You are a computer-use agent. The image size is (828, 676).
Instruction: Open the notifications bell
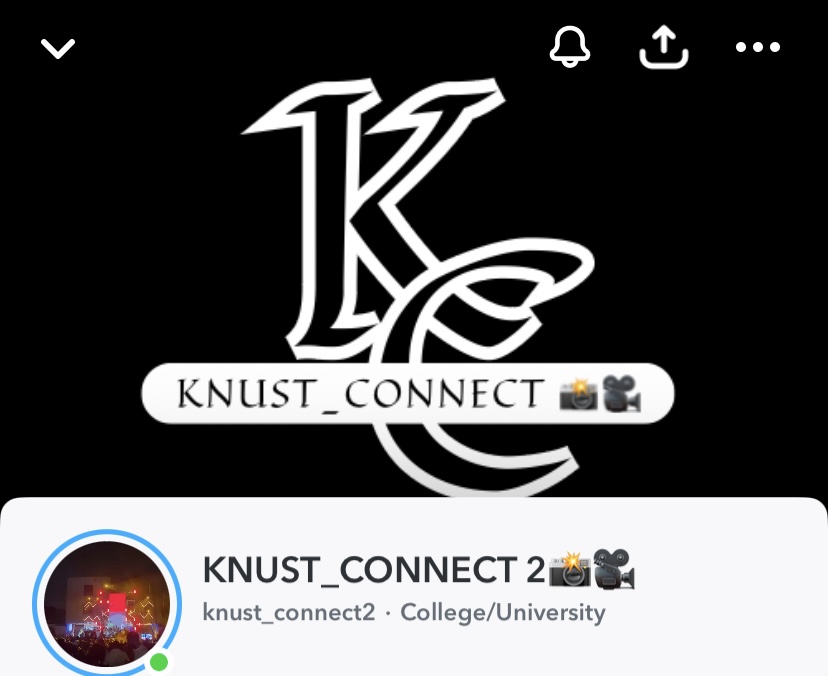(x=570, y=46)
